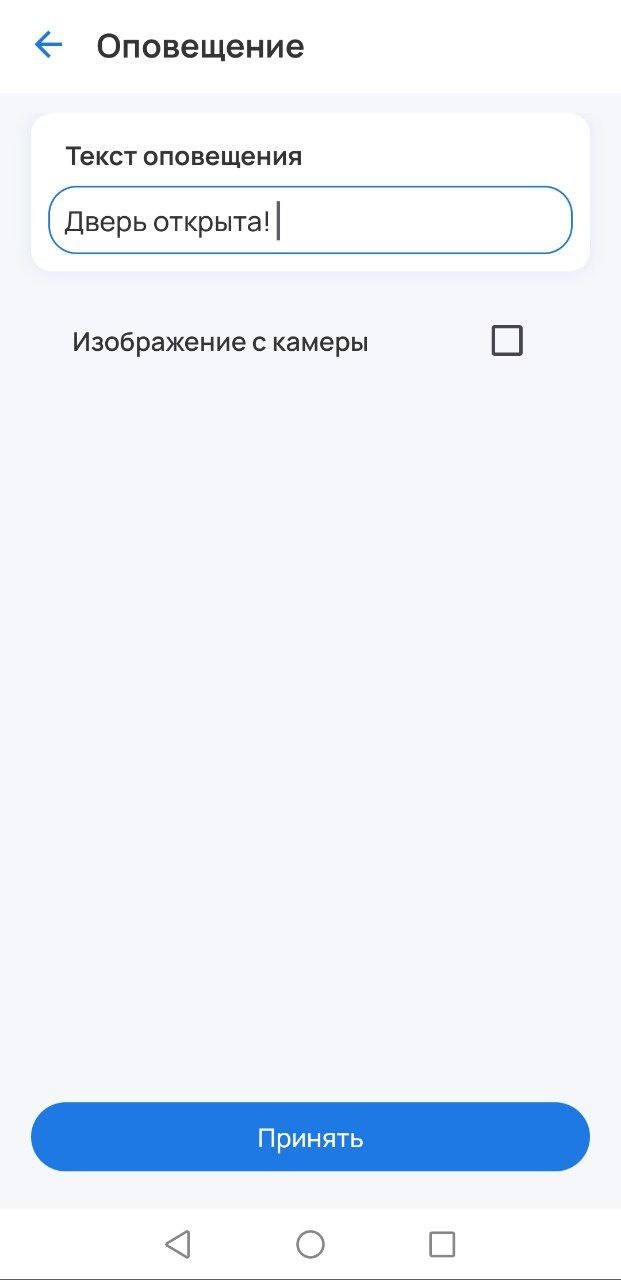Go to the system home screen
This screenshot has width=621, height=1280.
(x=310, y=1244)
